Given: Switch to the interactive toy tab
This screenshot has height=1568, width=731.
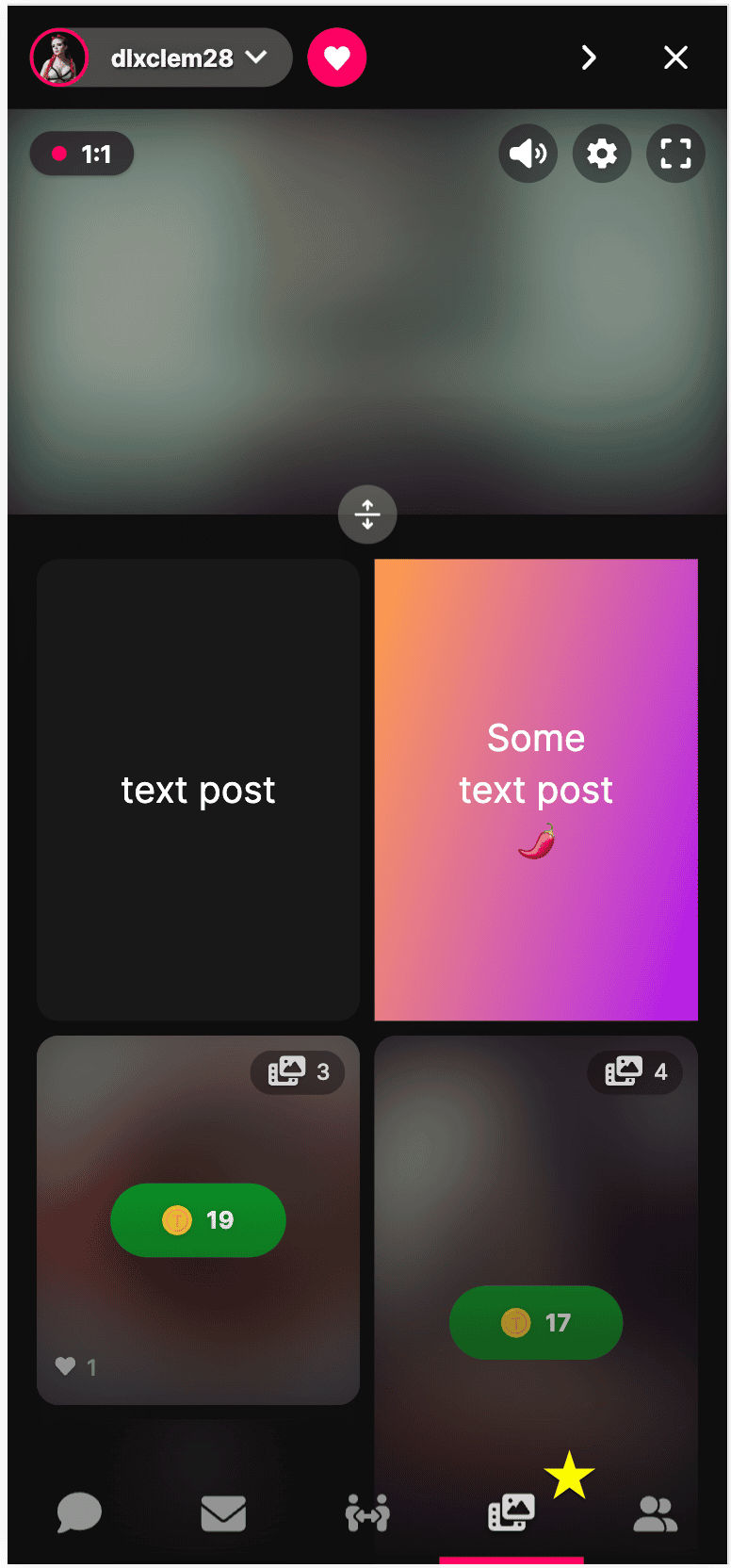Looking at the screenshot, I should (367, 1513).
